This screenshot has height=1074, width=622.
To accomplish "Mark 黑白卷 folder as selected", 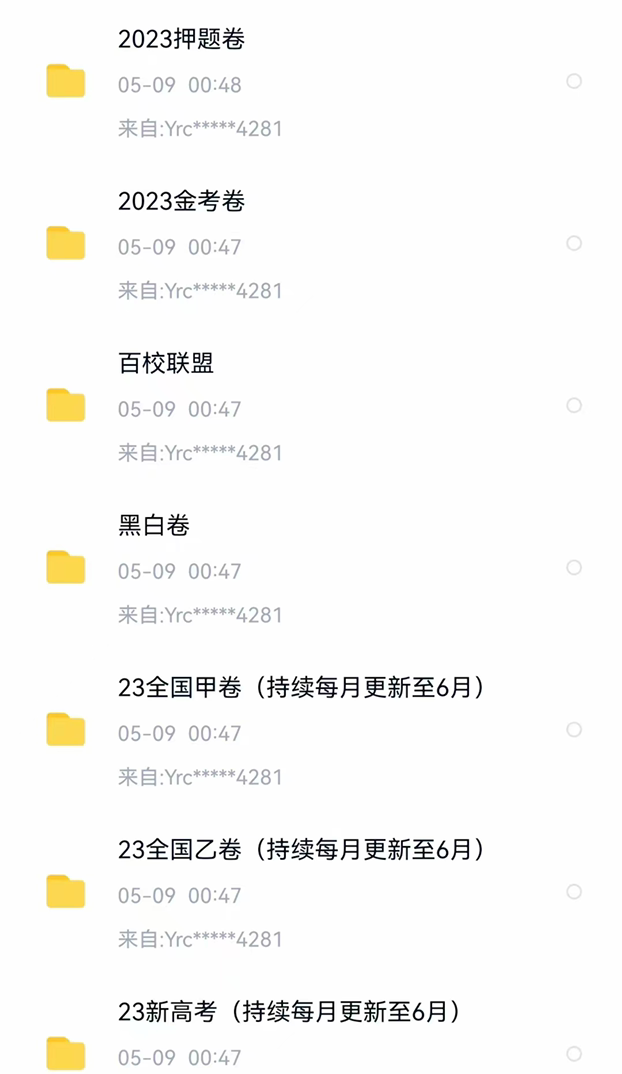I will (x=574, y=567).
